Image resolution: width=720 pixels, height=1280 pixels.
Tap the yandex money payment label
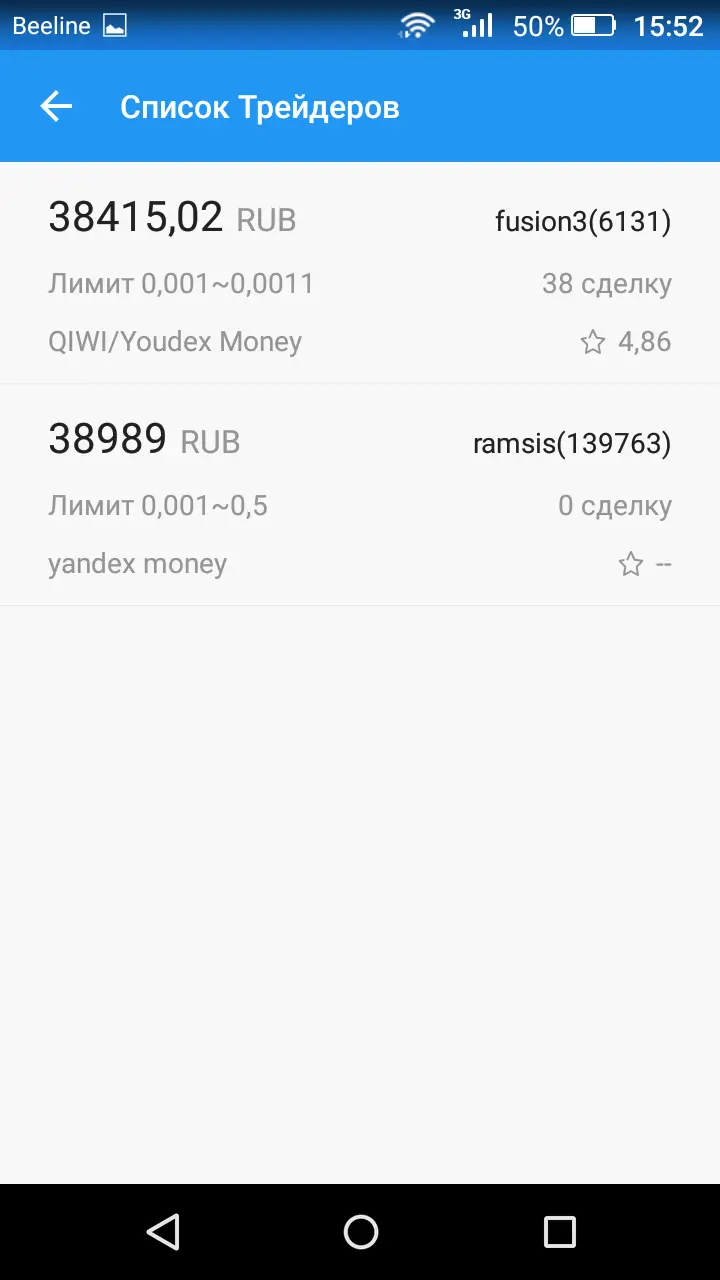coord(136,563)
